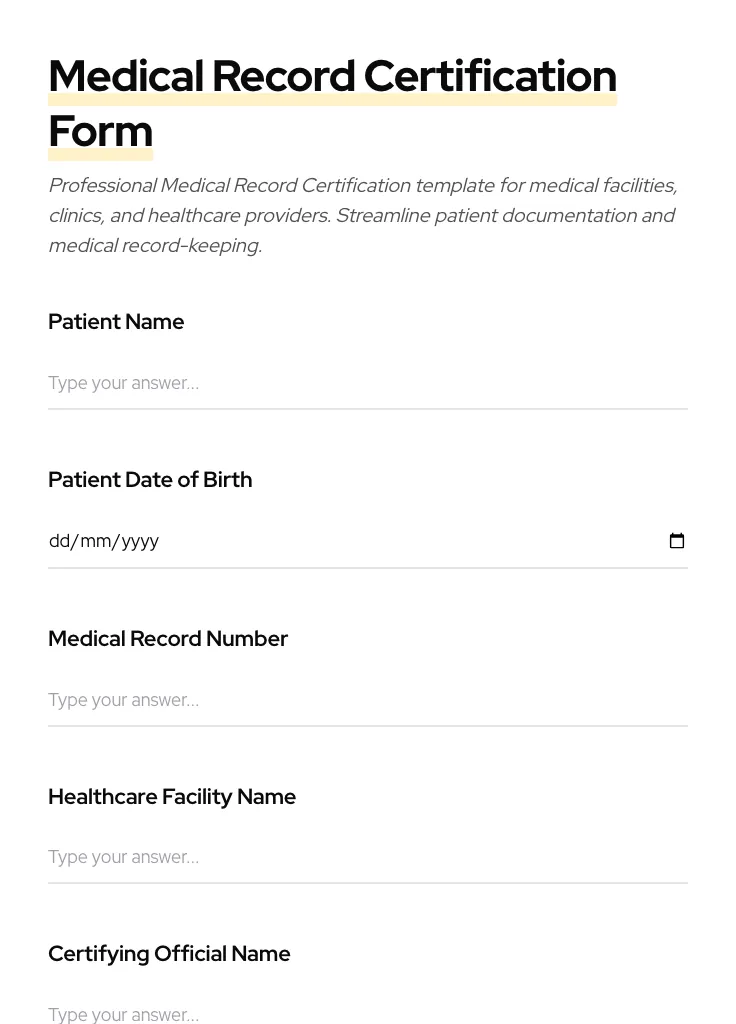Click the Type your answer placeholder text
This screenshot has height=1024, width=736.
tap(123, 383)
